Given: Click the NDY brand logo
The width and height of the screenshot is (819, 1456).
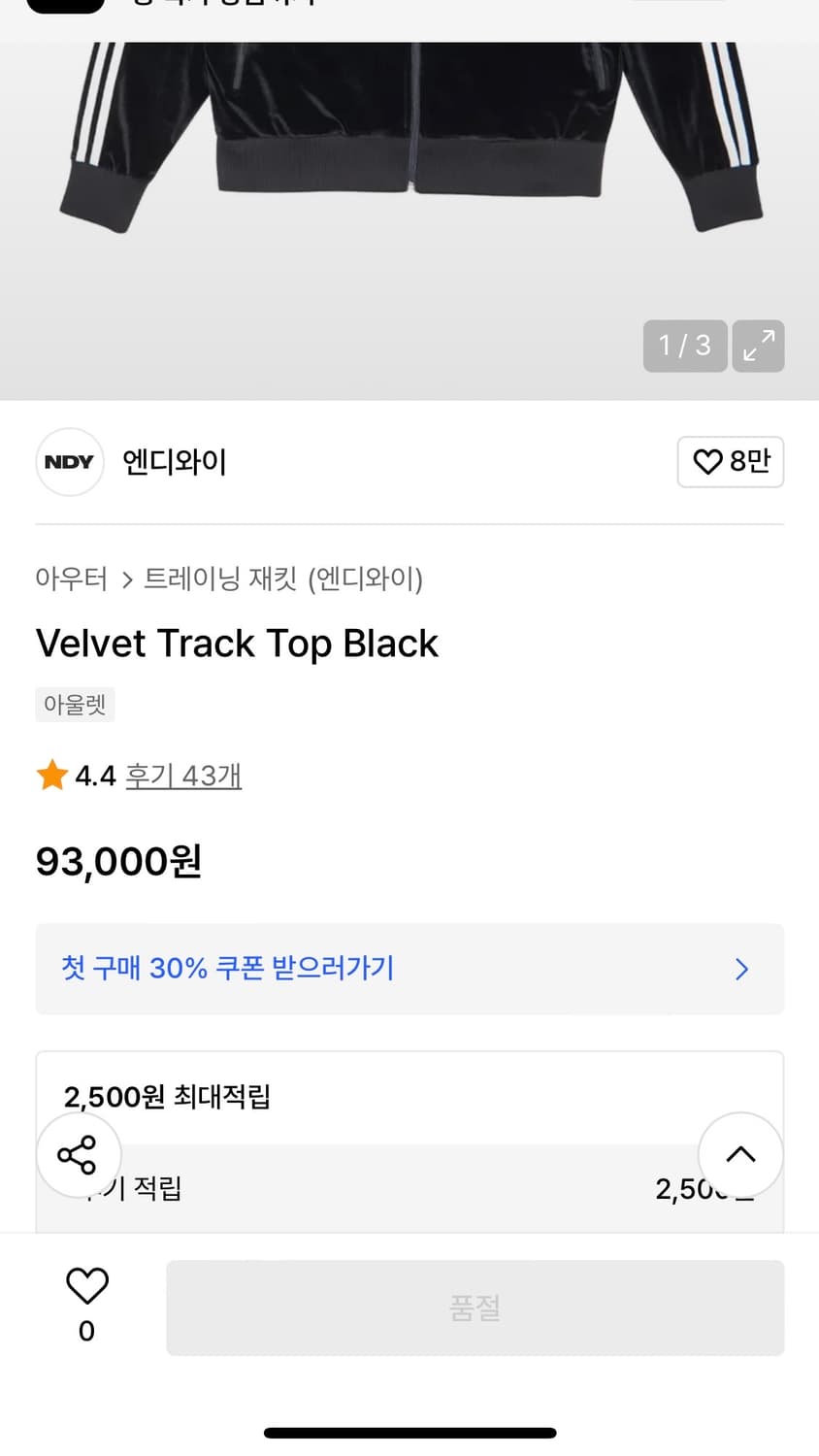Looking at the screenshot, I should (x=69, y=462).
